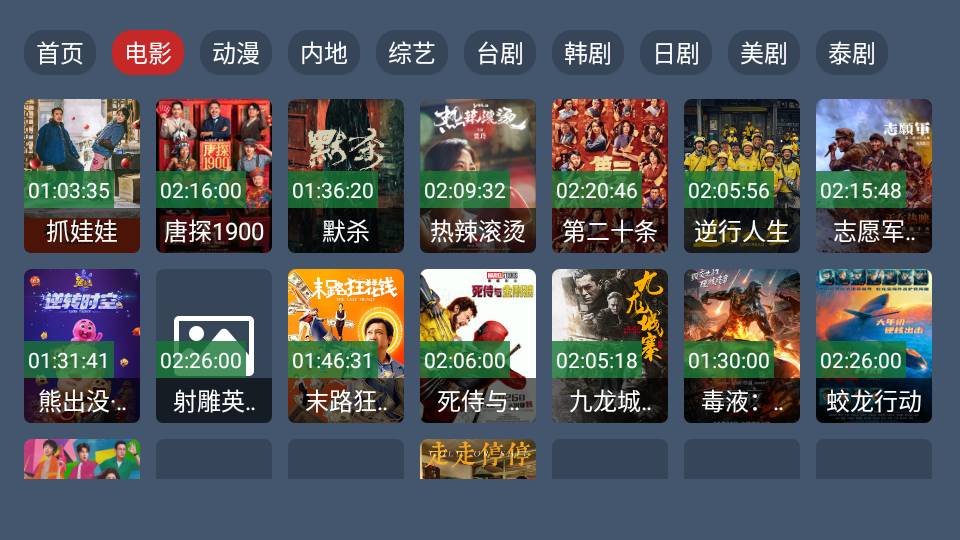The height and width of the screenshot is (540, 960).
Task: Open the 内地 category tab
Action: coord(324,53)
